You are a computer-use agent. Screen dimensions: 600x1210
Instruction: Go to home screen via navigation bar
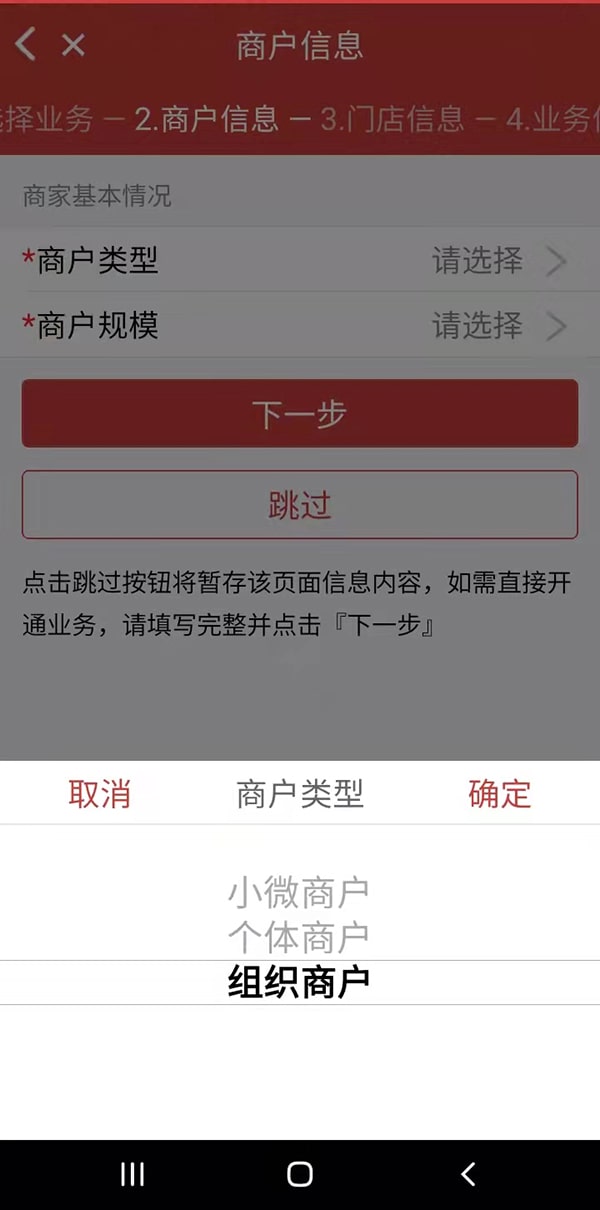pos(300,1174)
